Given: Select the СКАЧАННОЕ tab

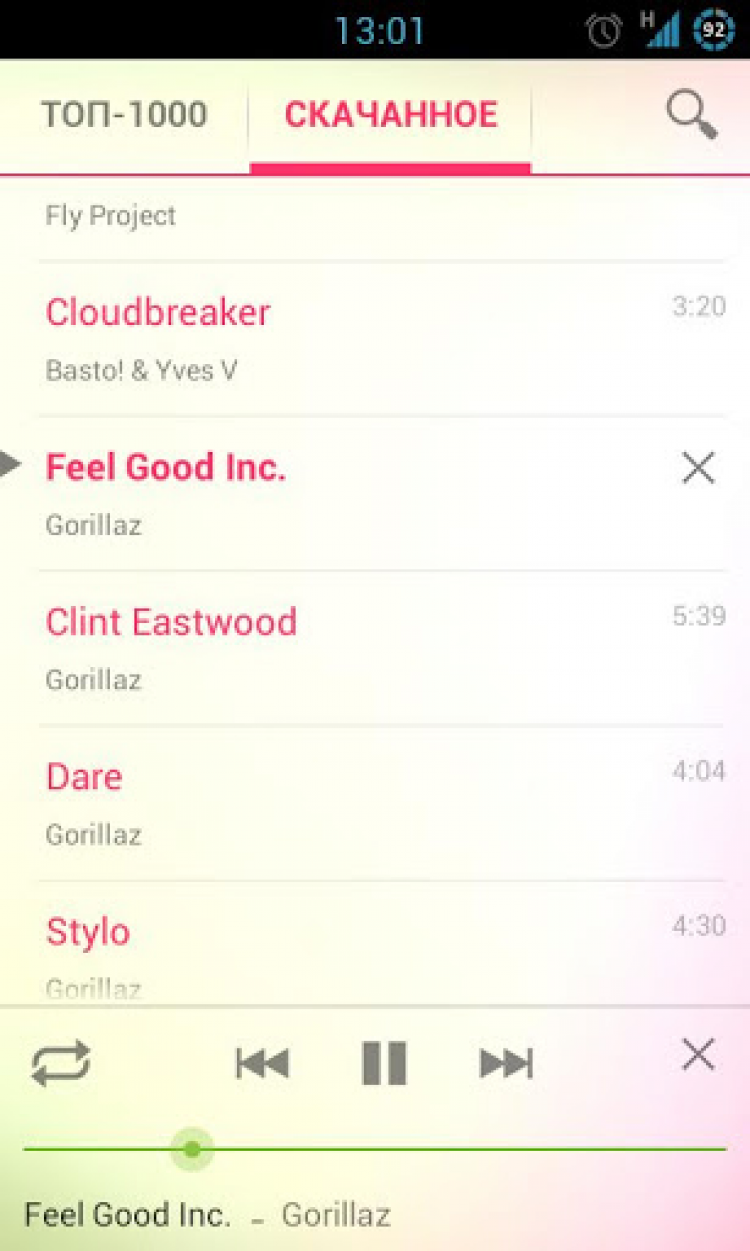Looking at the screenshot, I should pyautogui.click(x=390, y=115).
